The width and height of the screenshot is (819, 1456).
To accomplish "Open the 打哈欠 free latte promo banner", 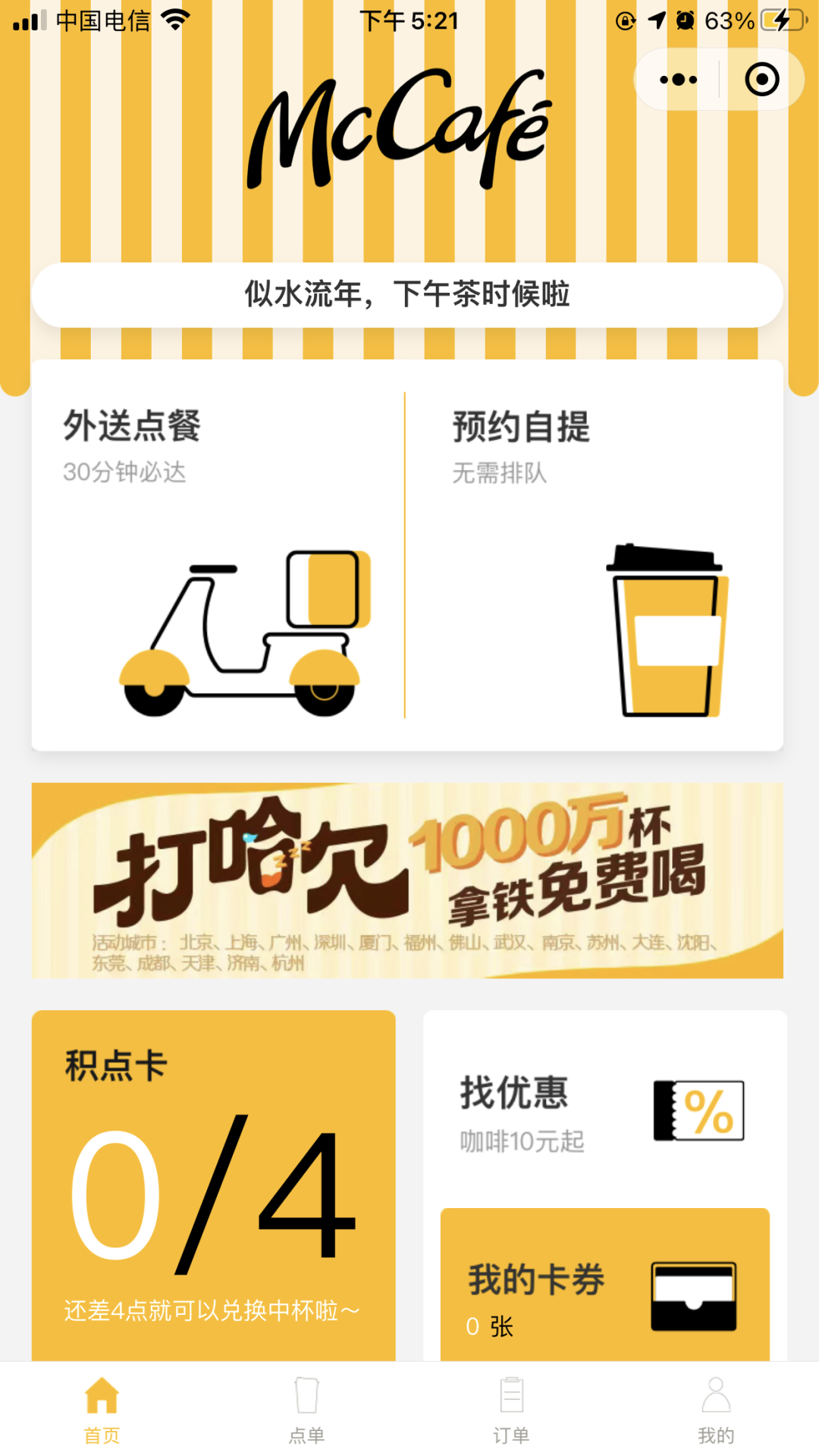I will coord(407,880).
